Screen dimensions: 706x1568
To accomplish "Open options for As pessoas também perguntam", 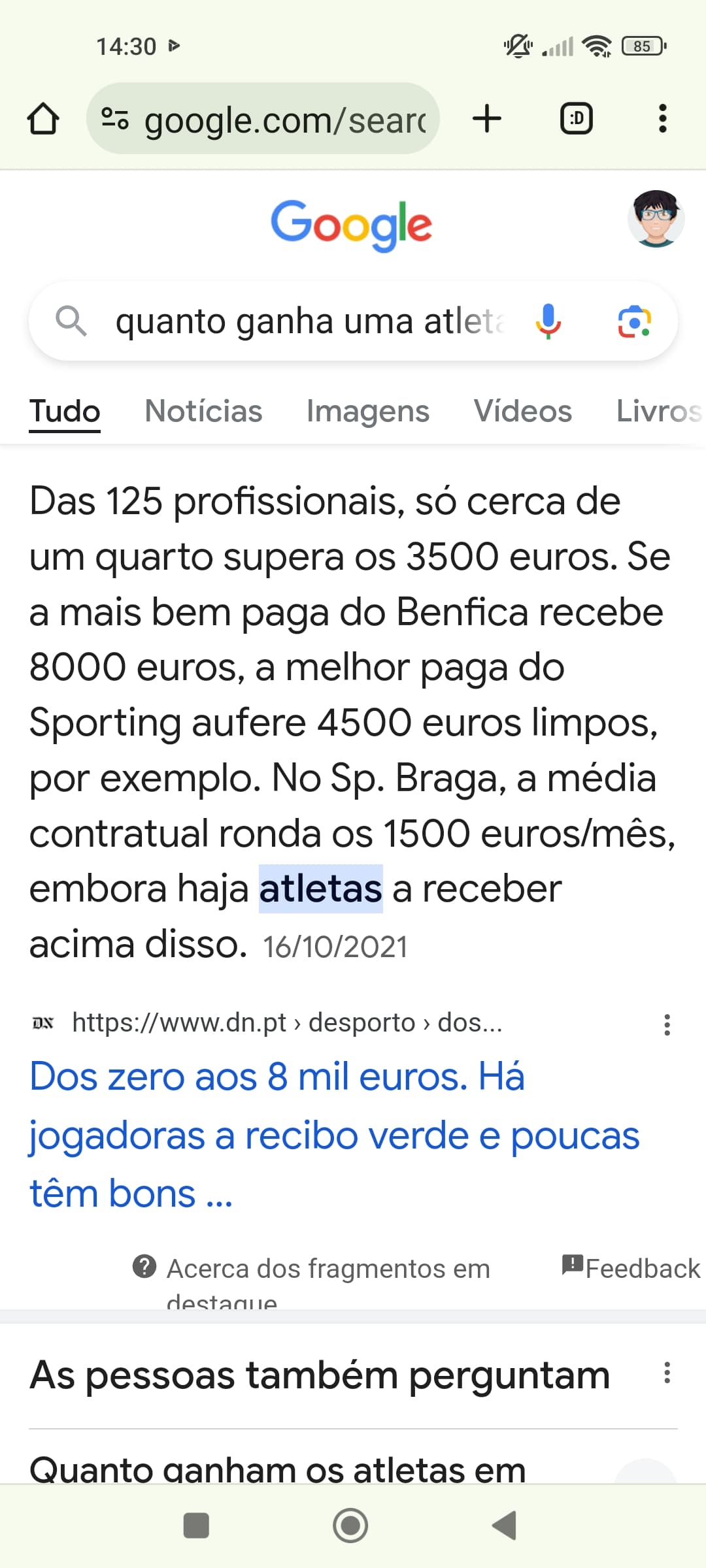I will tap(667, 1373).
